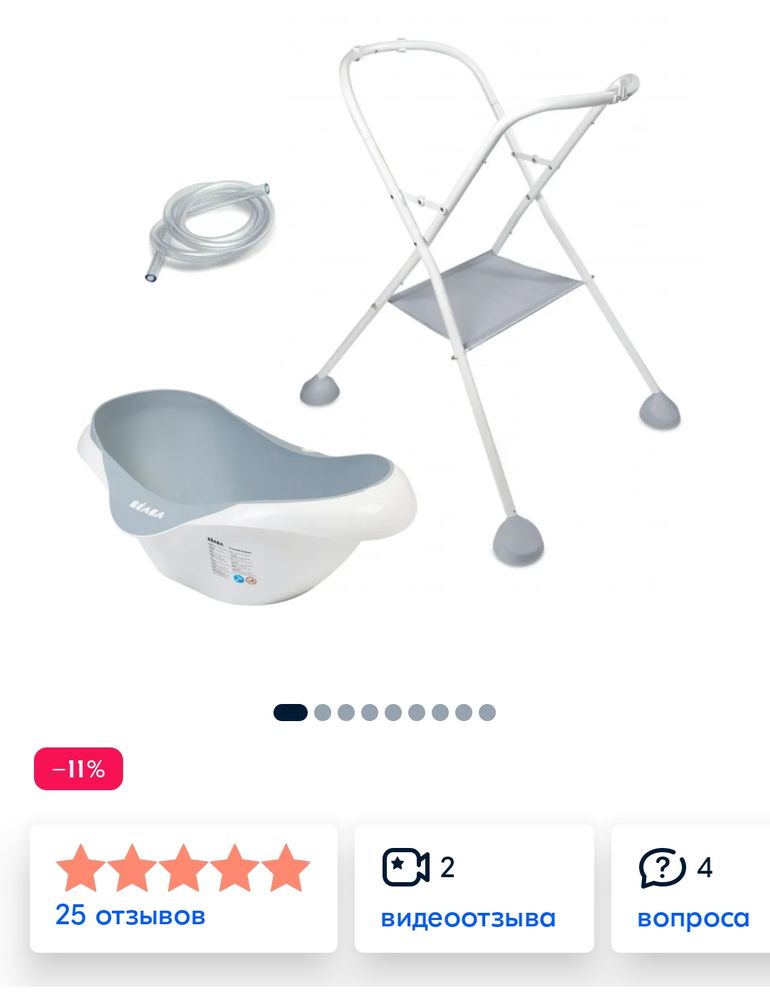
Task: Open the 4 вопроса card
Action: pyautogui.click(x=692, y=888)
